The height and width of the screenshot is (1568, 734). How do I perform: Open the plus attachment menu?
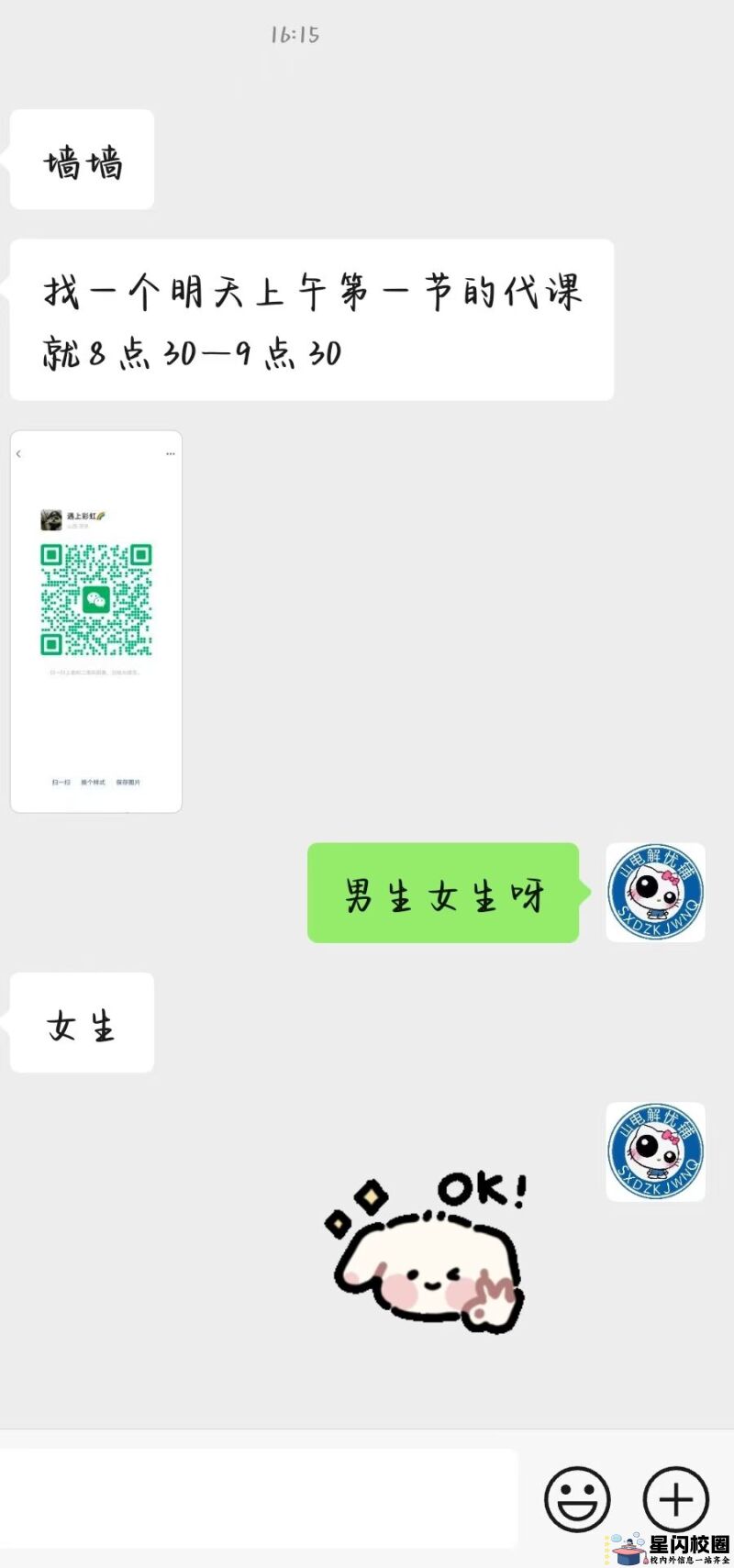(x=675, y=1499)
